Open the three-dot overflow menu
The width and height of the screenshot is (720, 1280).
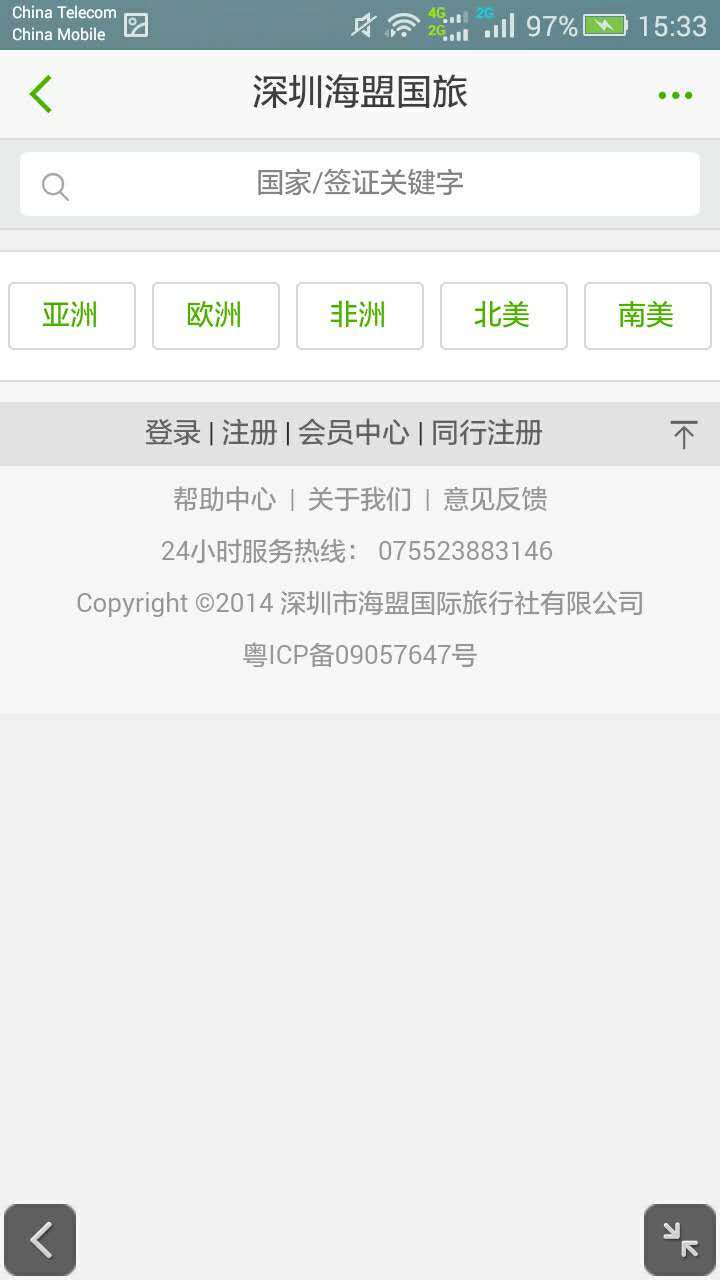[x=675, y=96]
